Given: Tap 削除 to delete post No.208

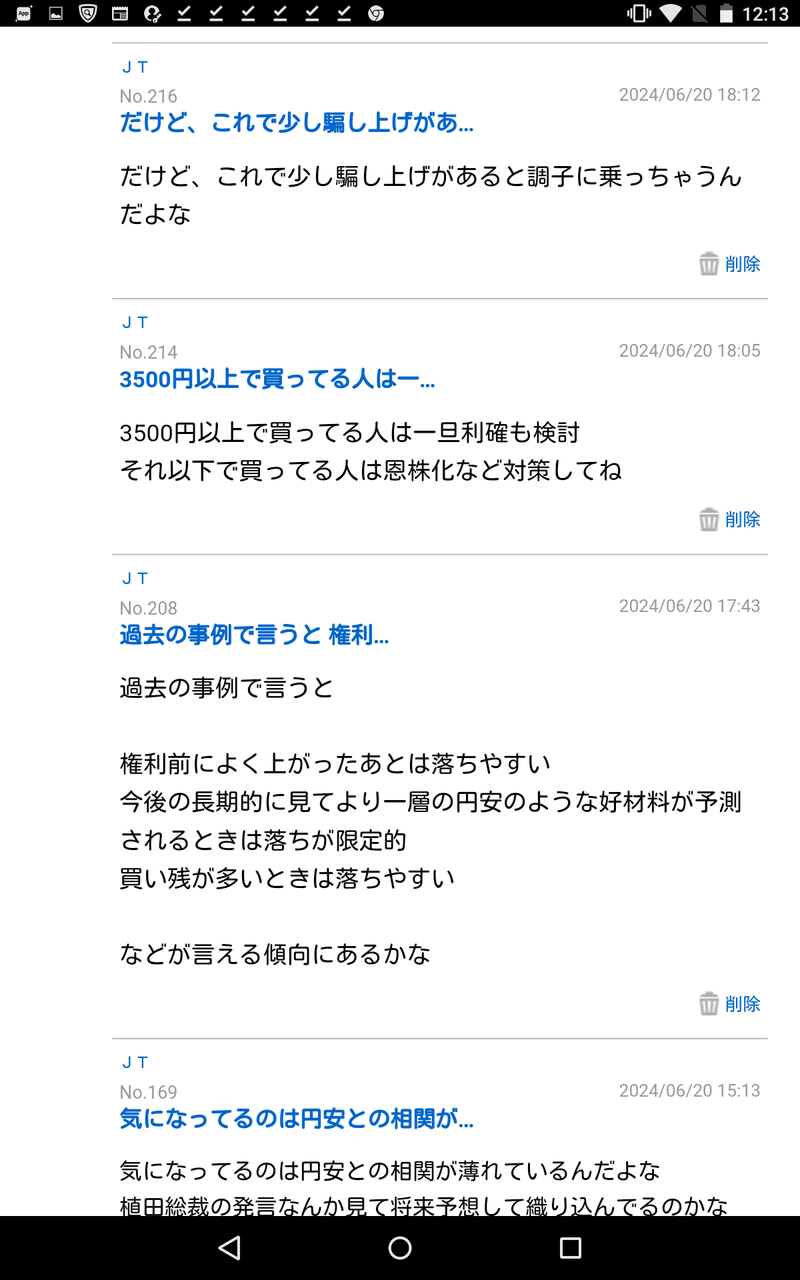Looking at the screenshot, I should (744, 1003).
